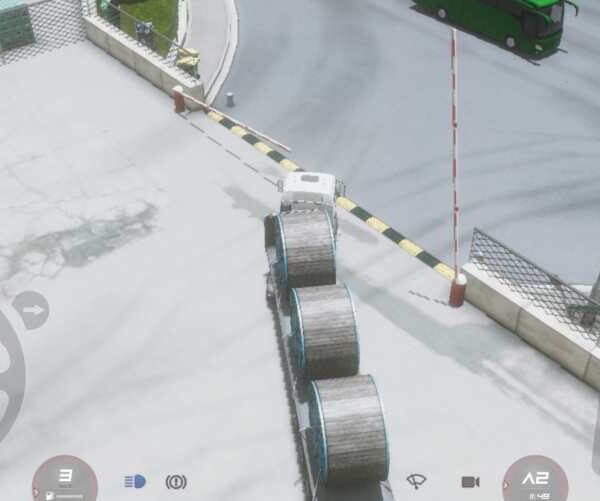600x501 pixels.
Task: Switch the camera view
Action: point(470,481)
